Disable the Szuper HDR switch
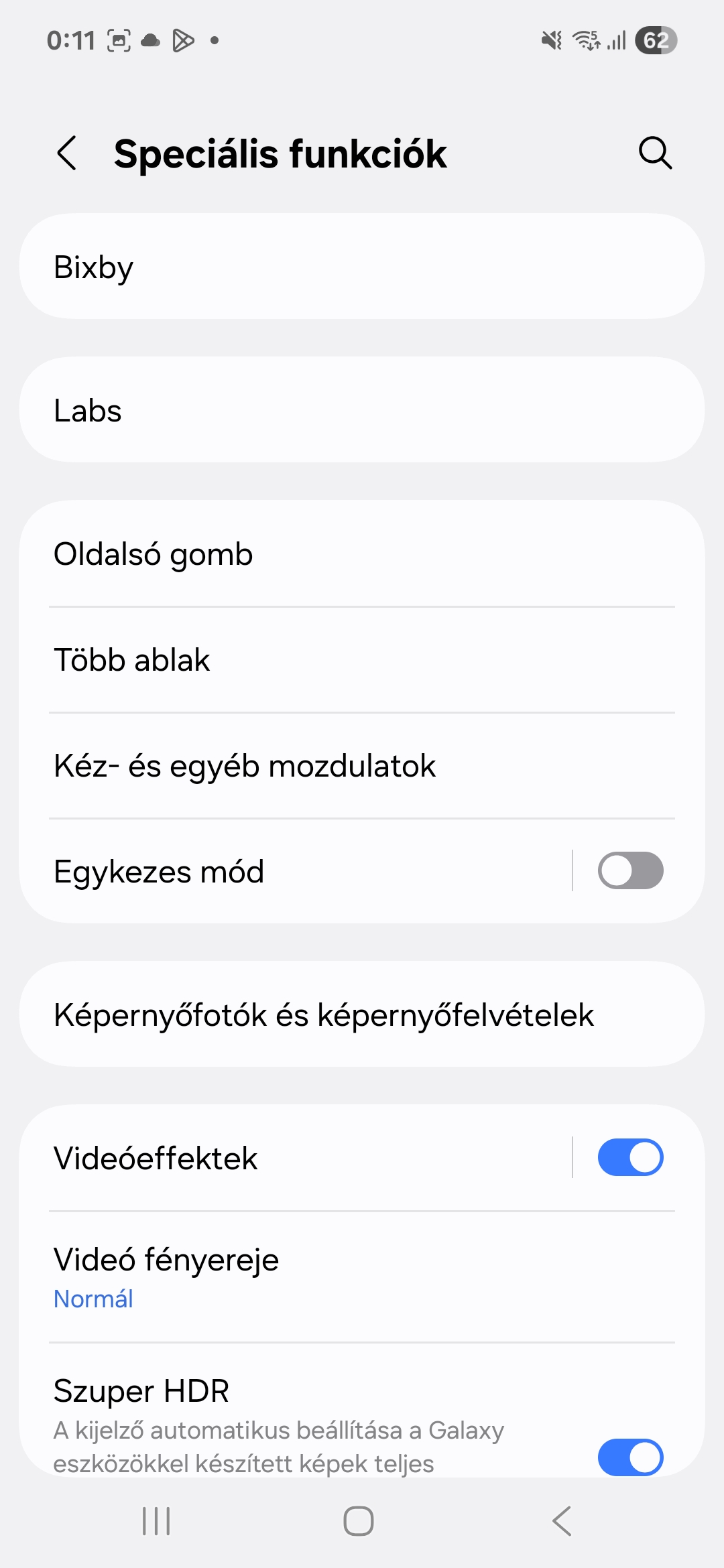The image size is (724, 1568). 630,1457
